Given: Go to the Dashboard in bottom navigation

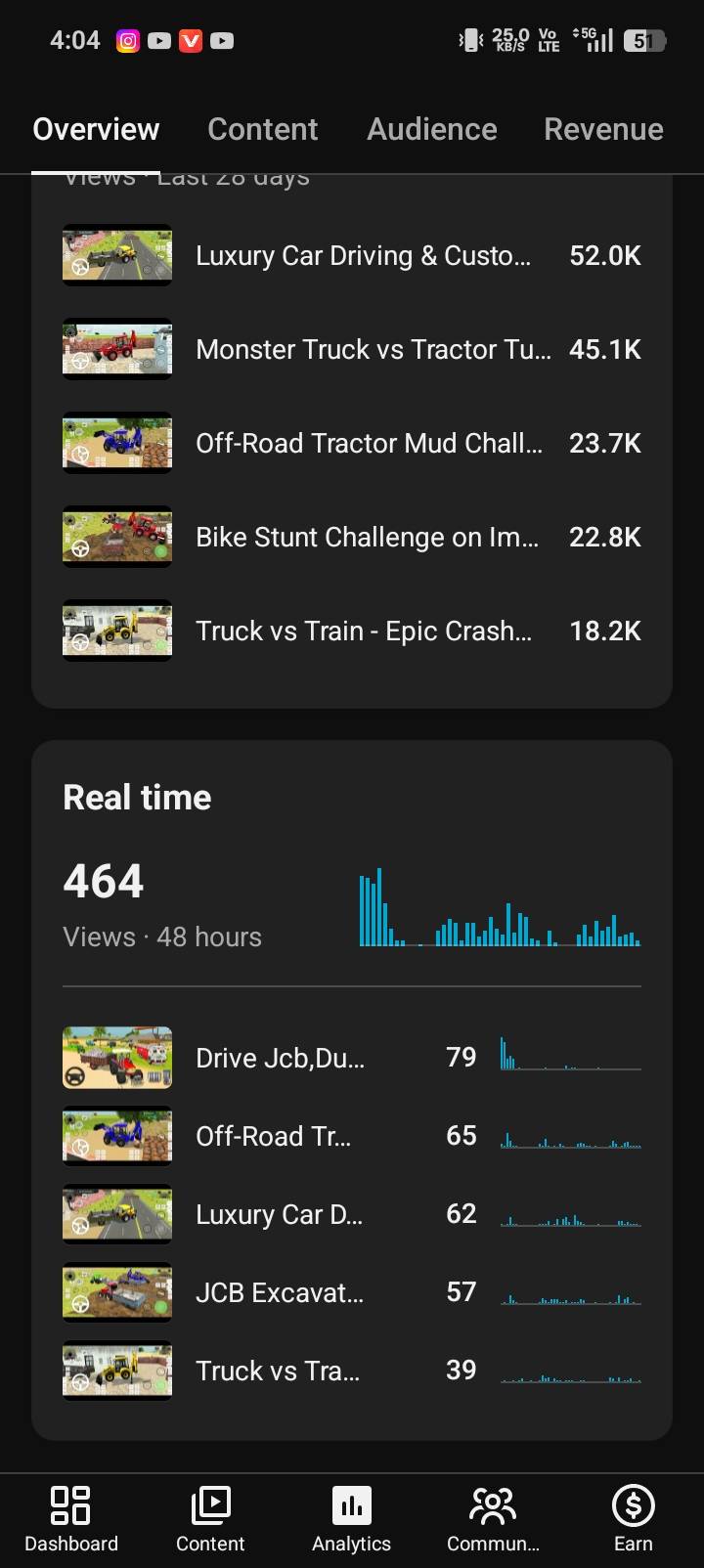Looking at the screenshot, I should coord(70,1520).
